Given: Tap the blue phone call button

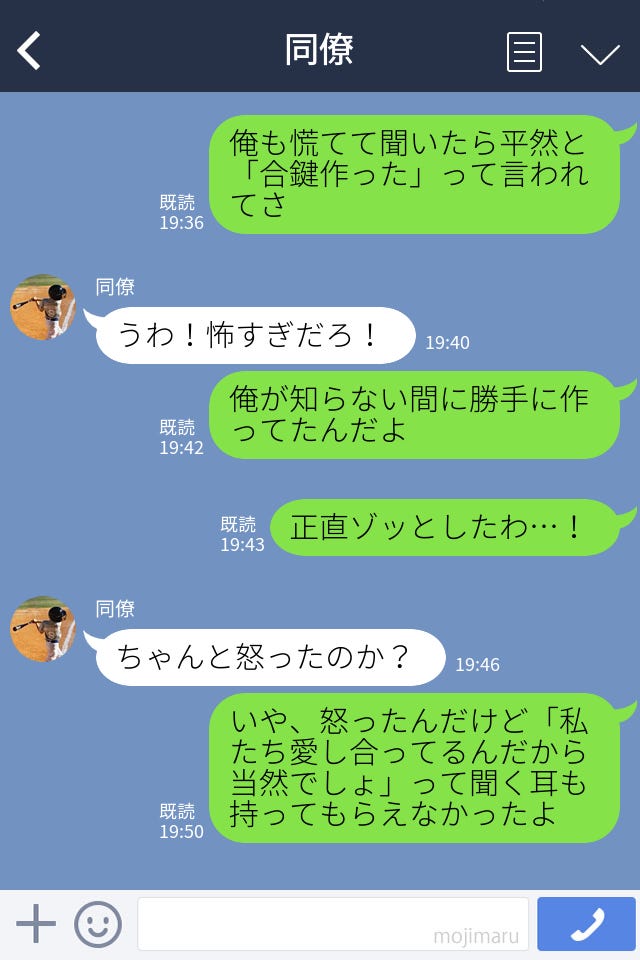Looking at the screenshot, I should pos(586,924).
